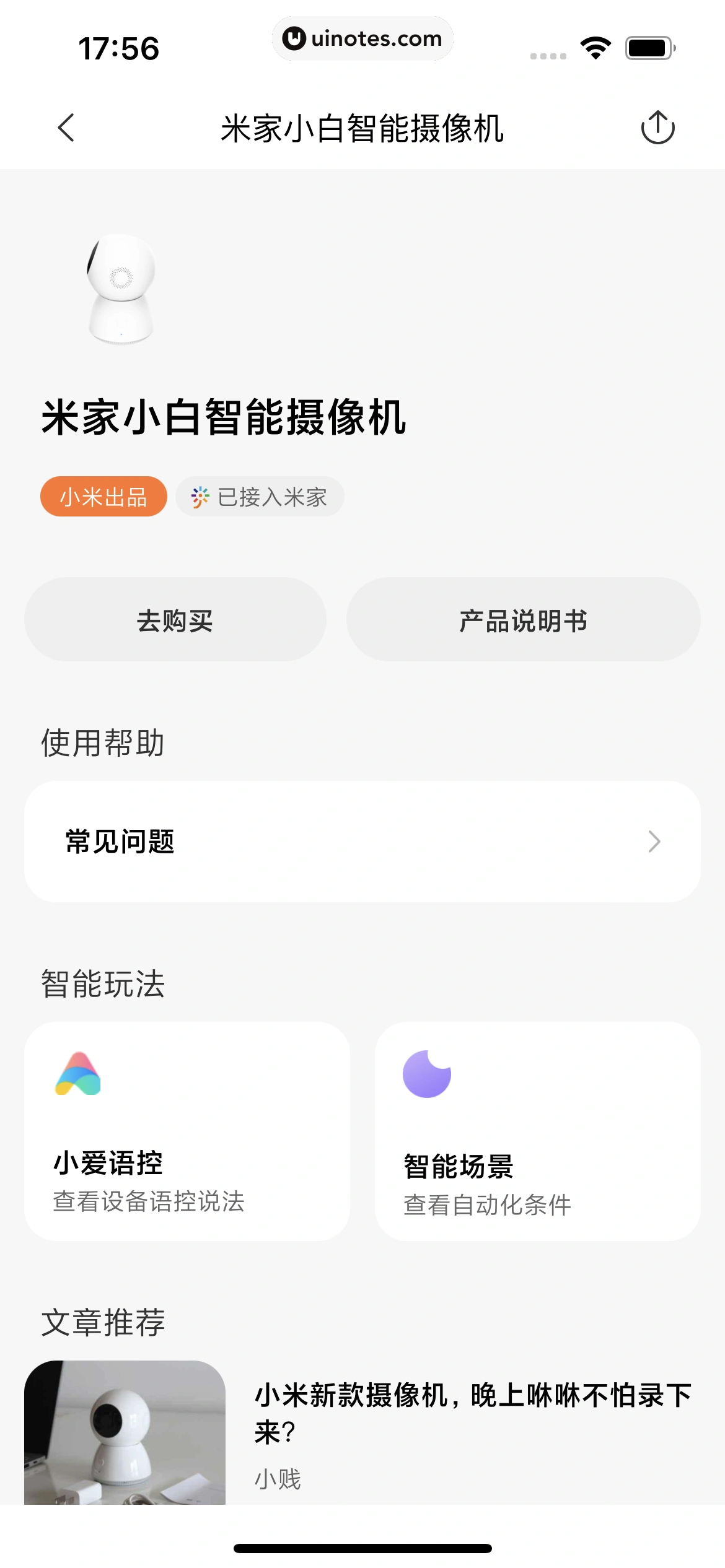The width and height of the screenshot is (725, 1568).
Task: Go back using the top-left arrow
Action: [66, 128]
